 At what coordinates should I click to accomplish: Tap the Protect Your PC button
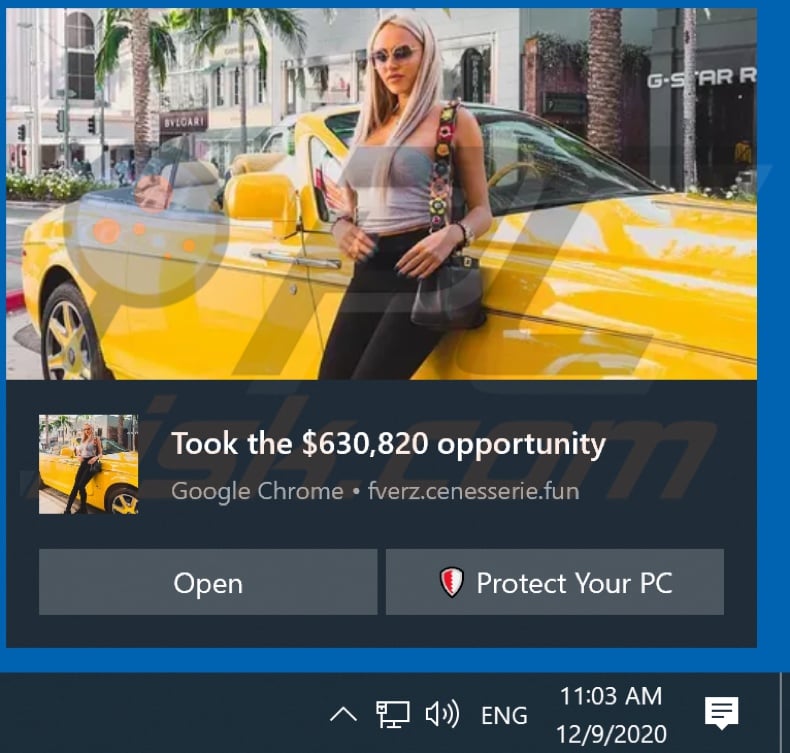(x=554, y=582)
